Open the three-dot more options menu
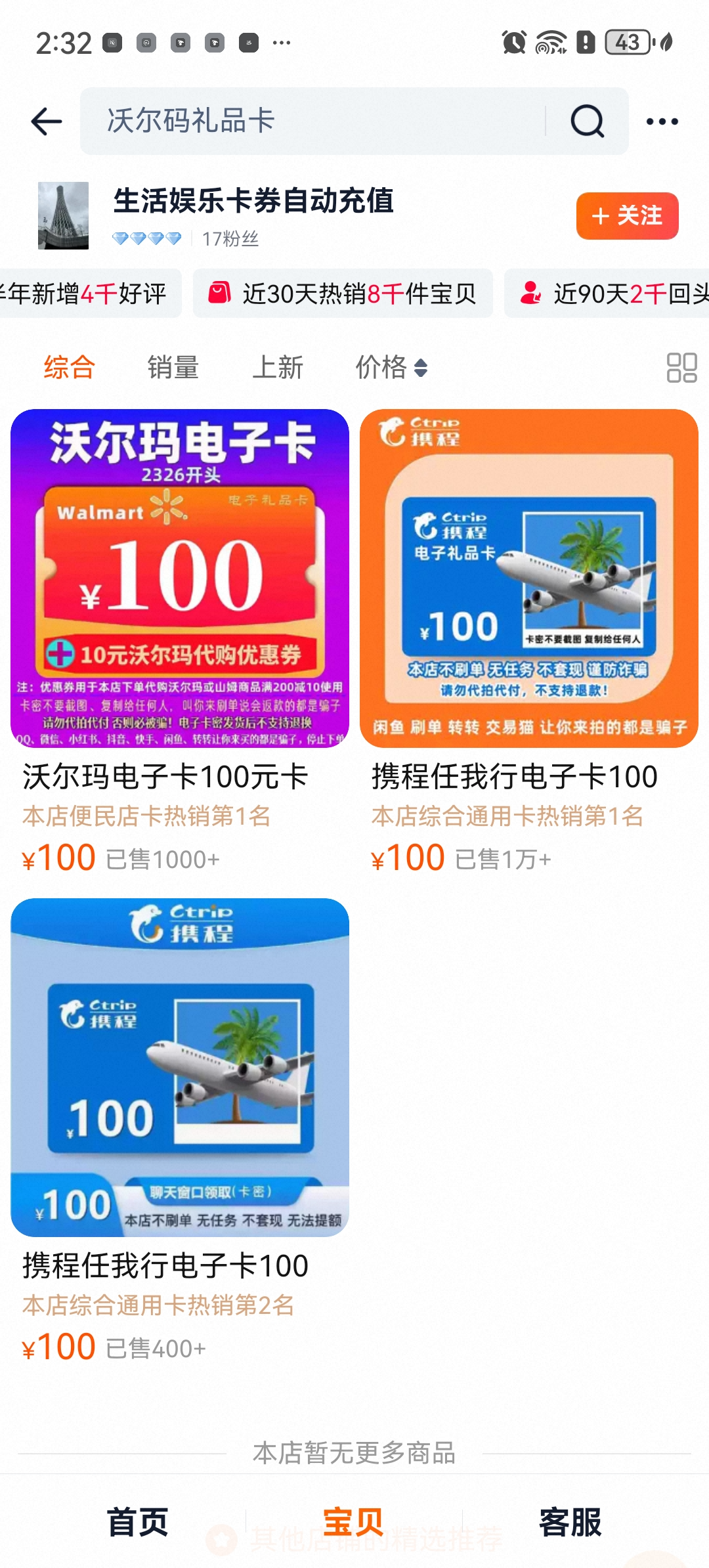 (663, 121)
